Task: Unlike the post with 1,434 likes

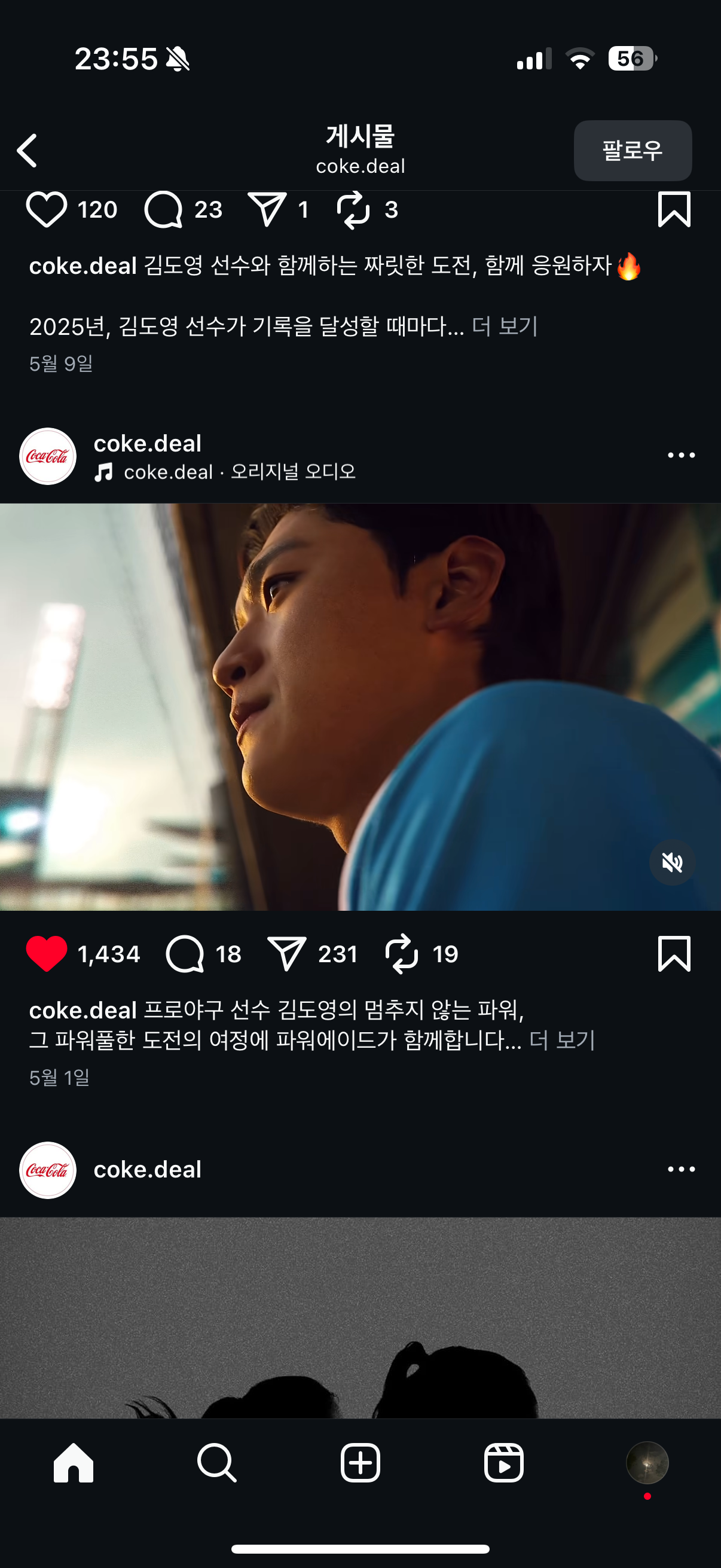Action: pos(46,953)
